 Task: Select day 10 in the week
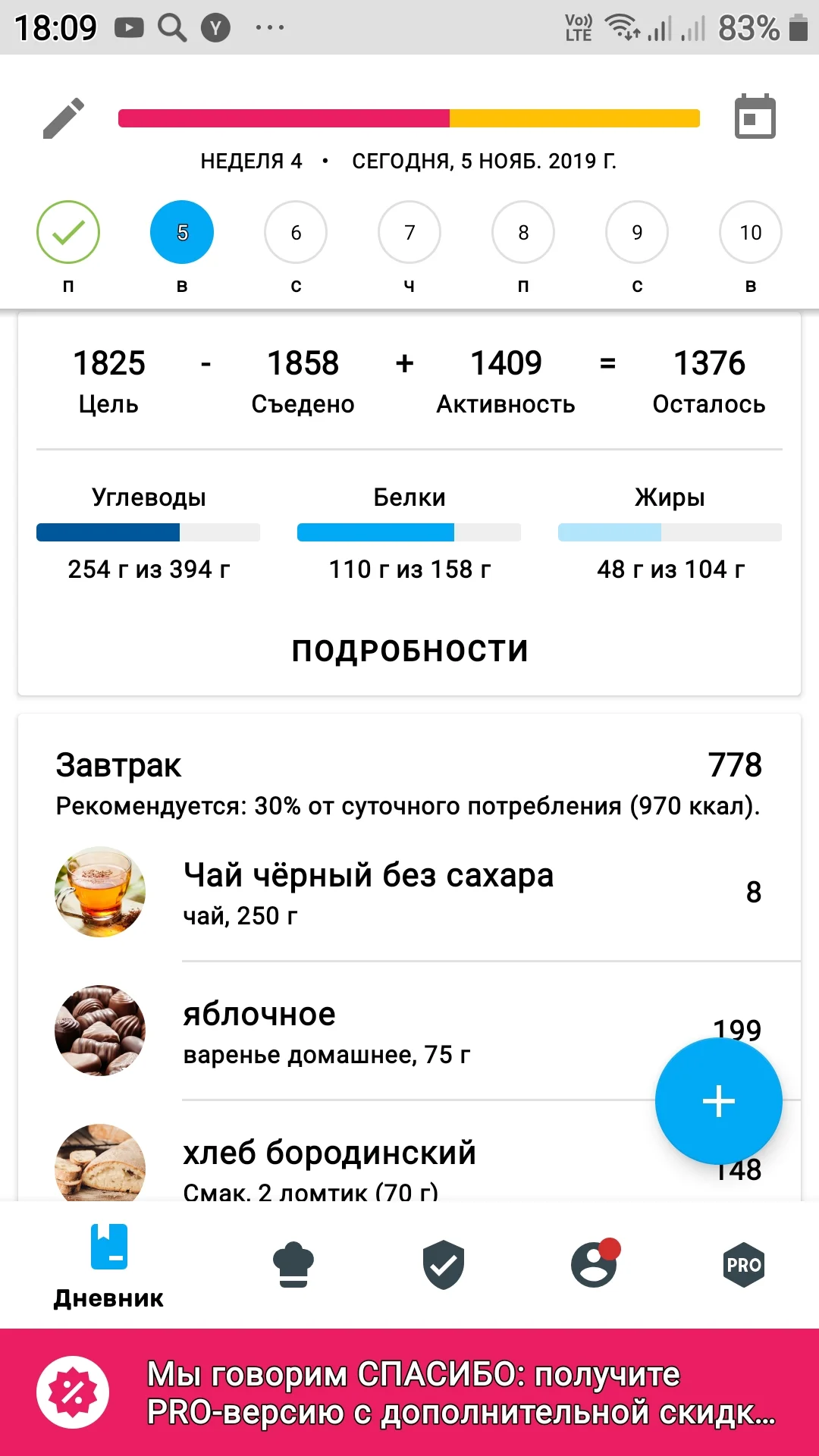(x=751, y=232)
